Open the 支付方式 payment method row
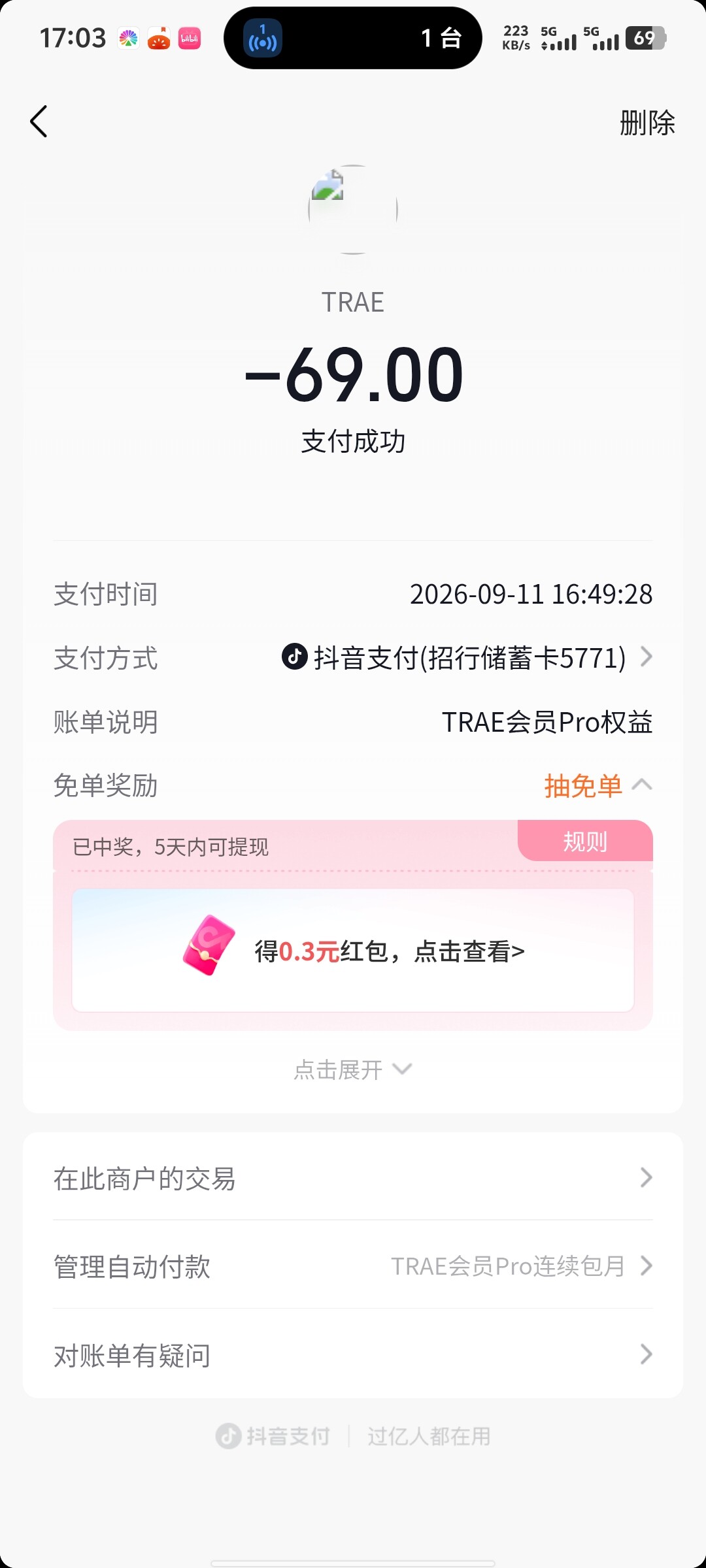The width and height of the screenshot is (706, 1568). click(353, 658)
